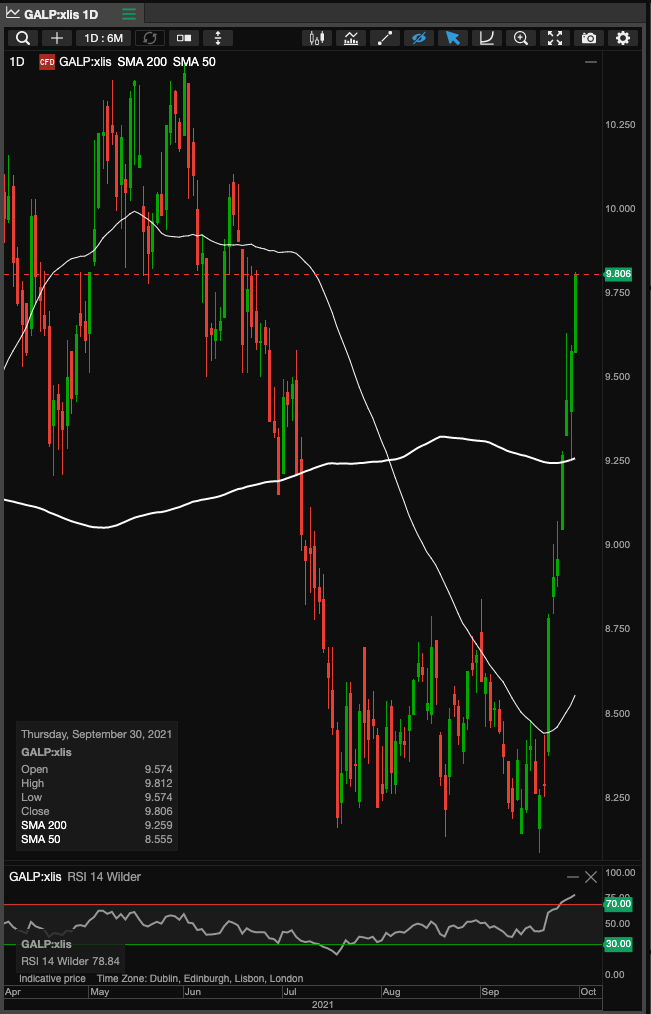Screen dimensions: 651x1014
Task: Open the green hamburger menu beside GALP:xlis 1D
Action: (129, 14)
